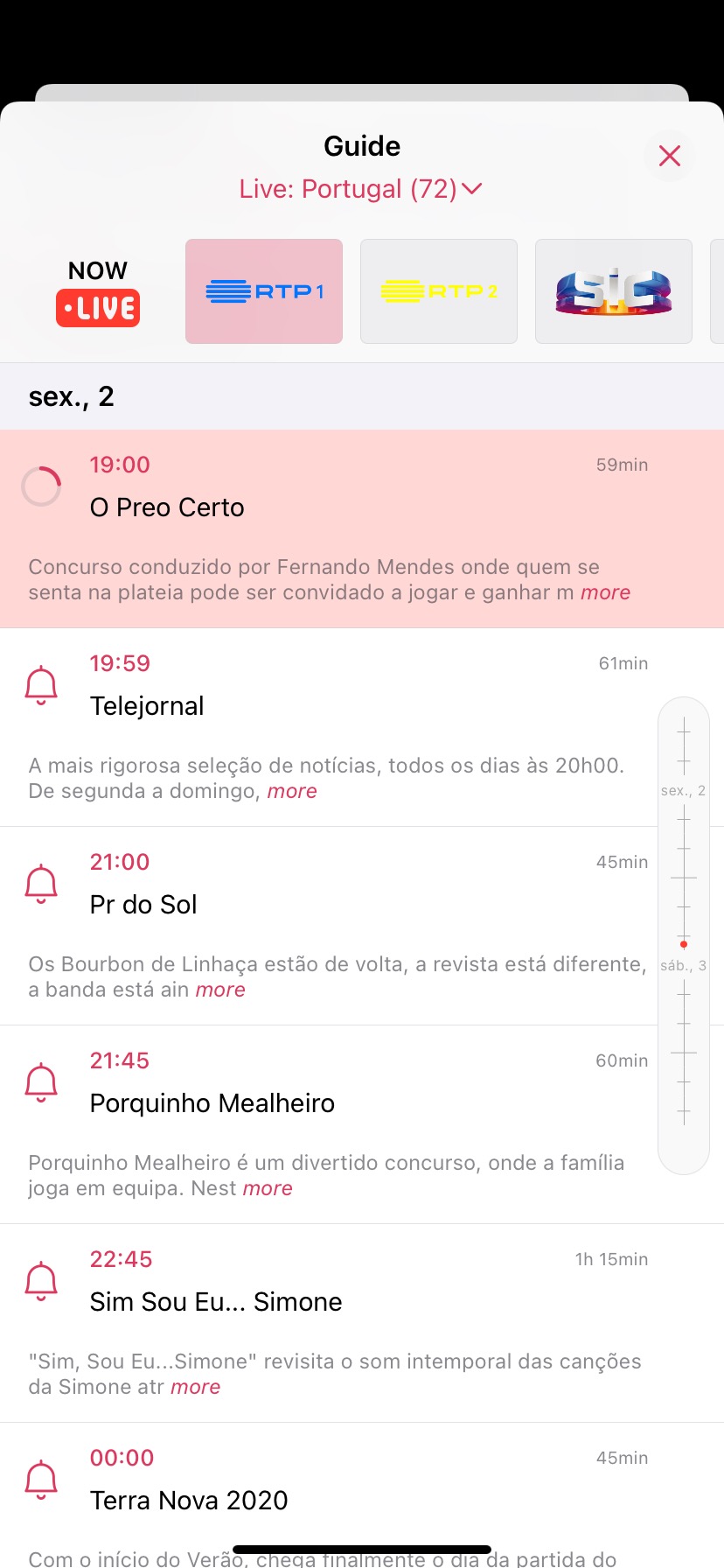Open the 19:59 Telejornal listing

(147, 706)
